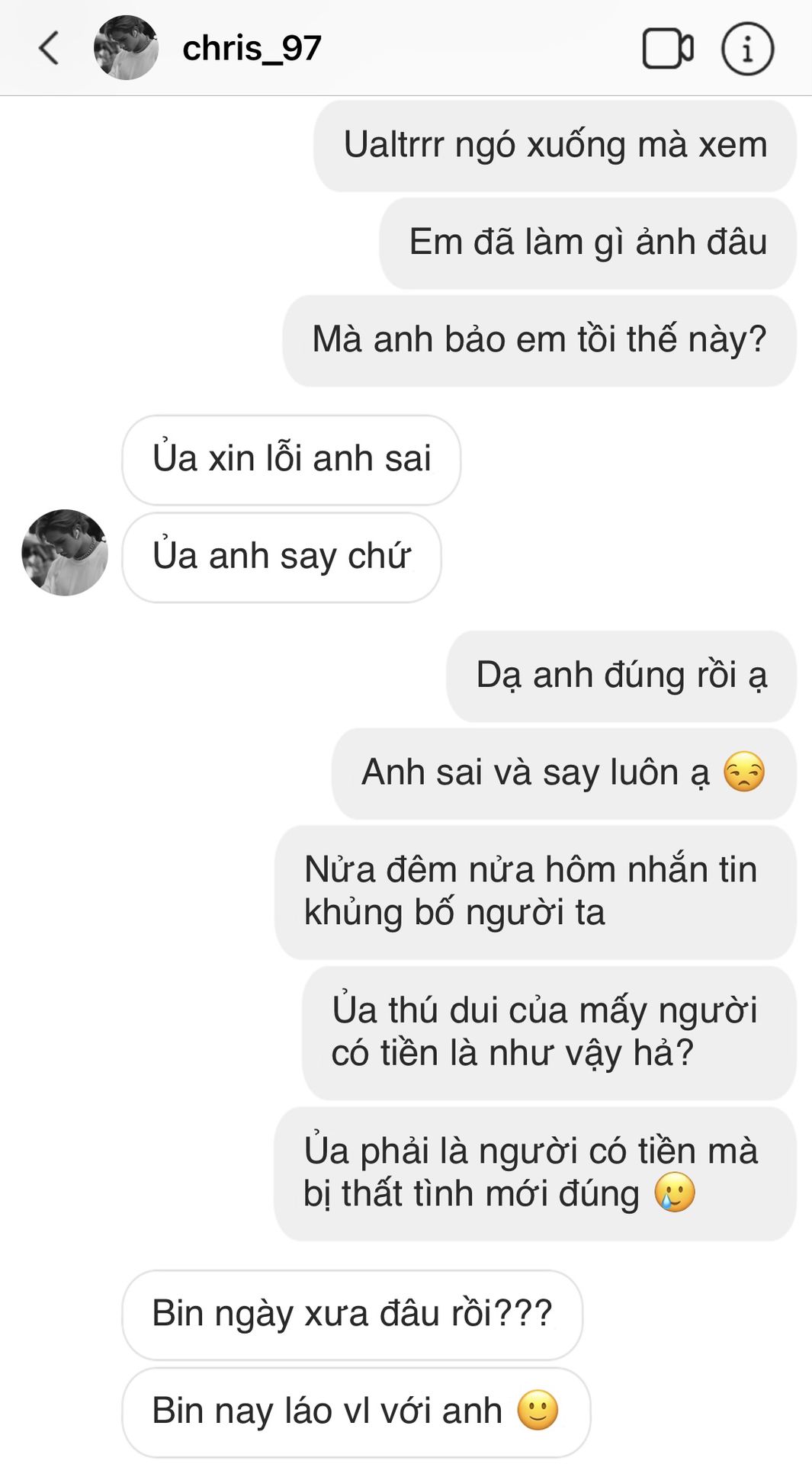The height and width of the screenshot is (1464, 812).
Task: Tap chris_97's avatar beside his message
Action: (65, 553)
